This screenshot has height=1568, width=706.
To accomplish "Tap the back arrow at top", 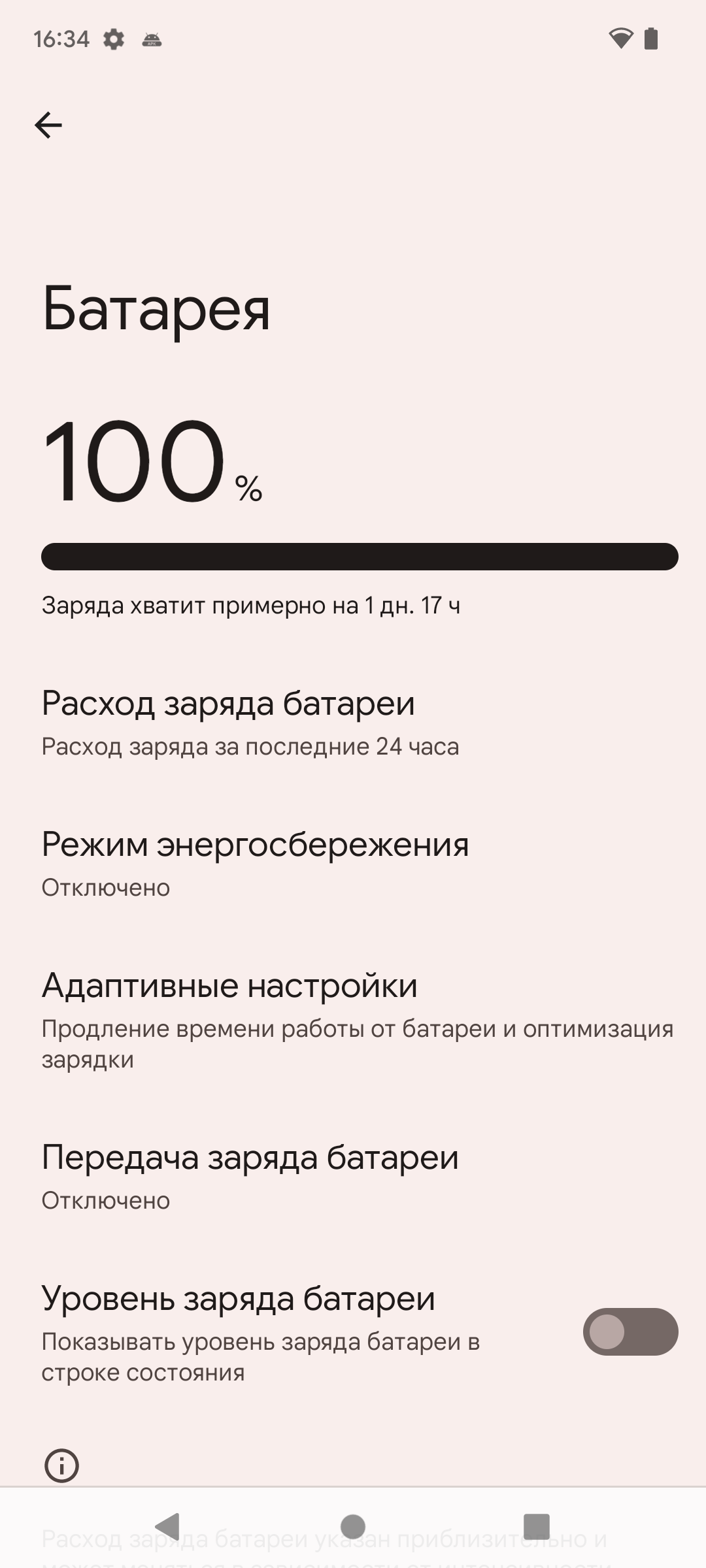I will click(x=48, y=125).
